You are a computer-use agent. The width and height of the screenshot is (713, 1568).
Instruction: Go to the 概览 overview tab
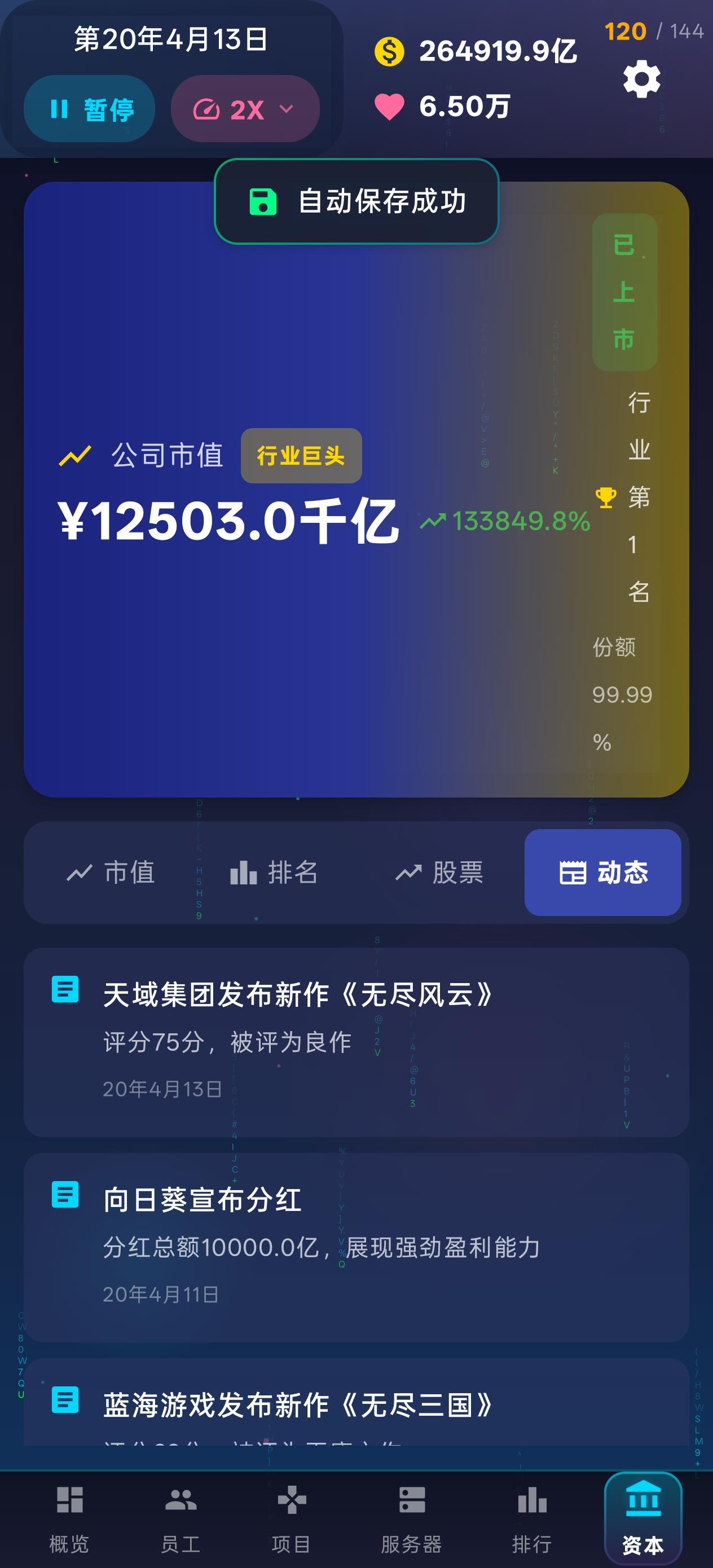[x=69, y=1519]
